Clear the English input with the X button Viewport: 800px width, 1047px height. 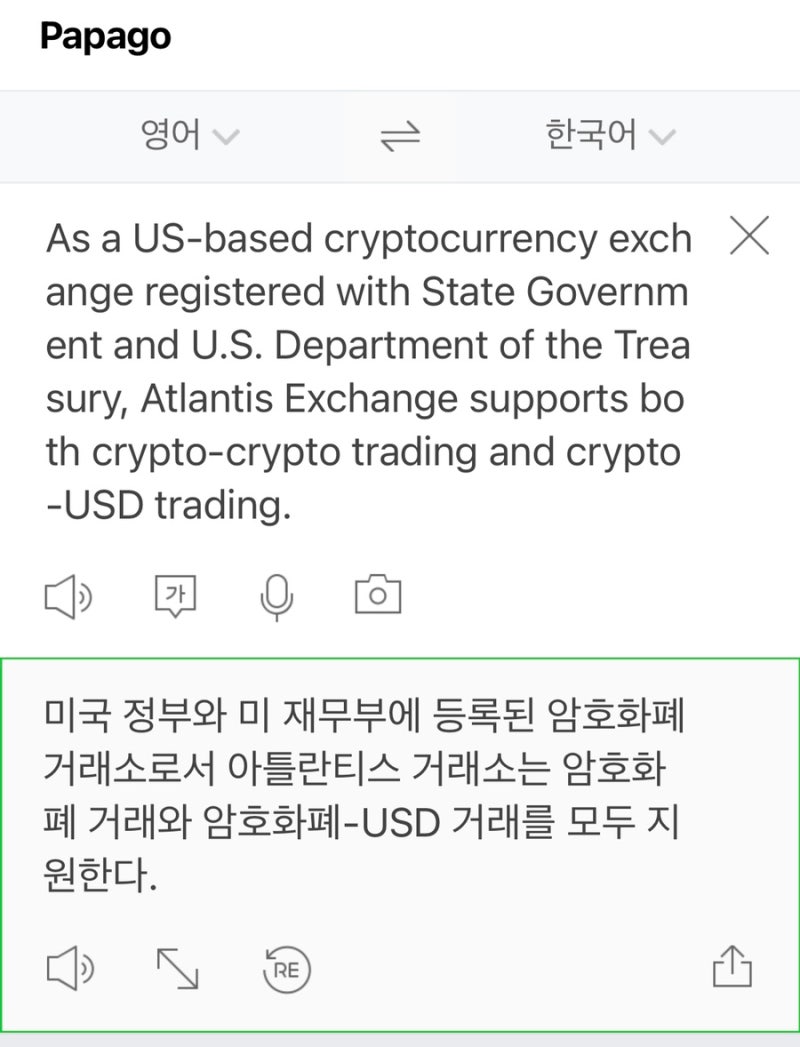tap(750, 237)
